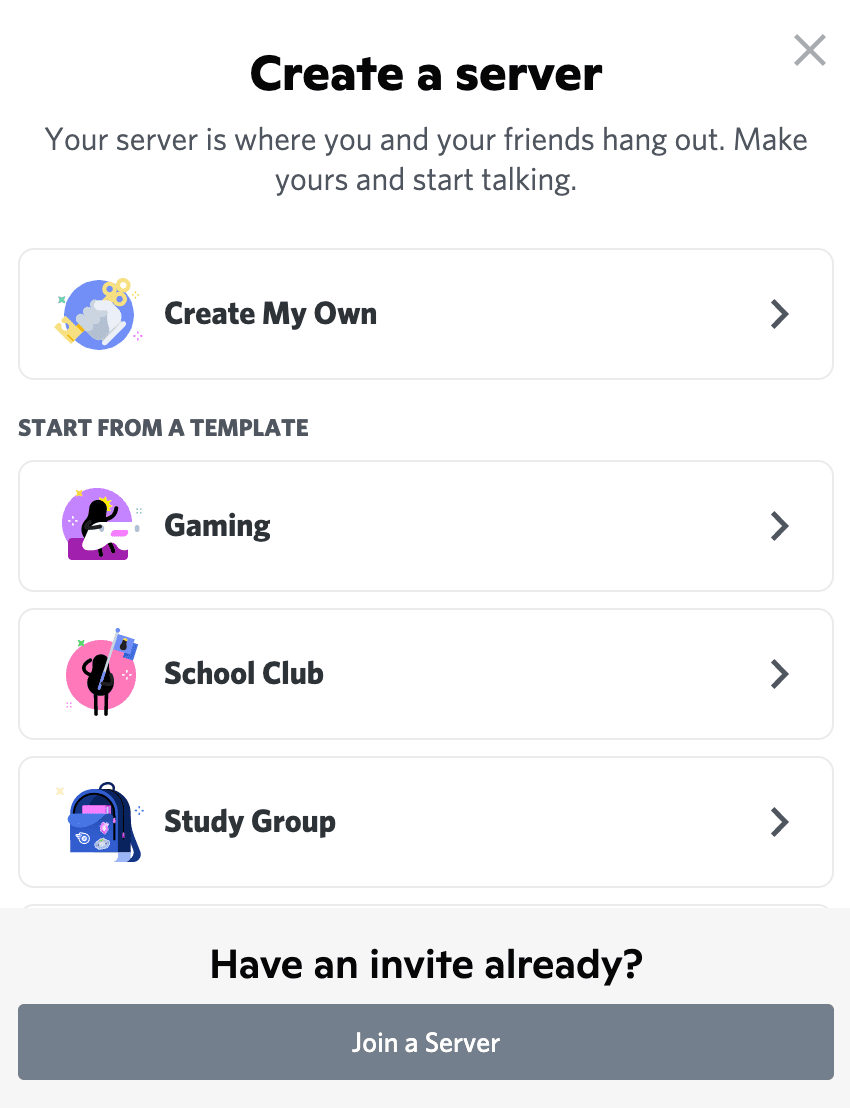The width and height of the screenshot is (850, 1108).
Task: Pick the School Club server template
Action: [x=425, y=674]
